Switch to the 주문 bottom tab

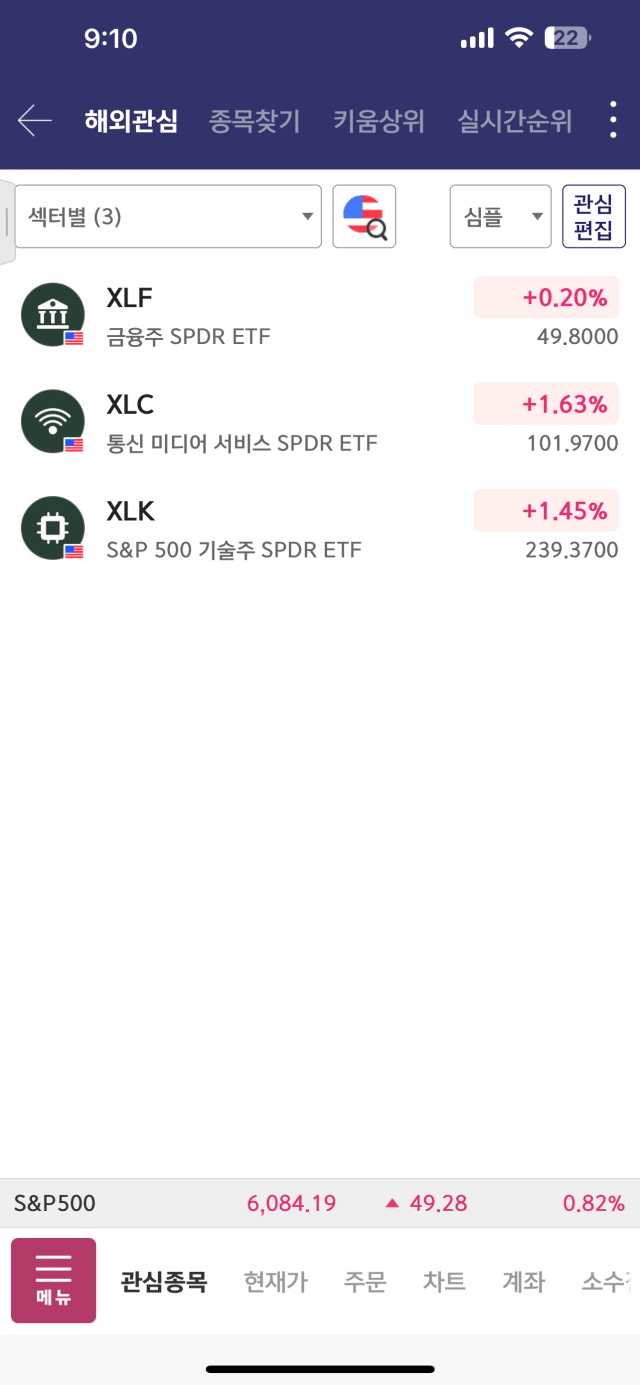365,1282
